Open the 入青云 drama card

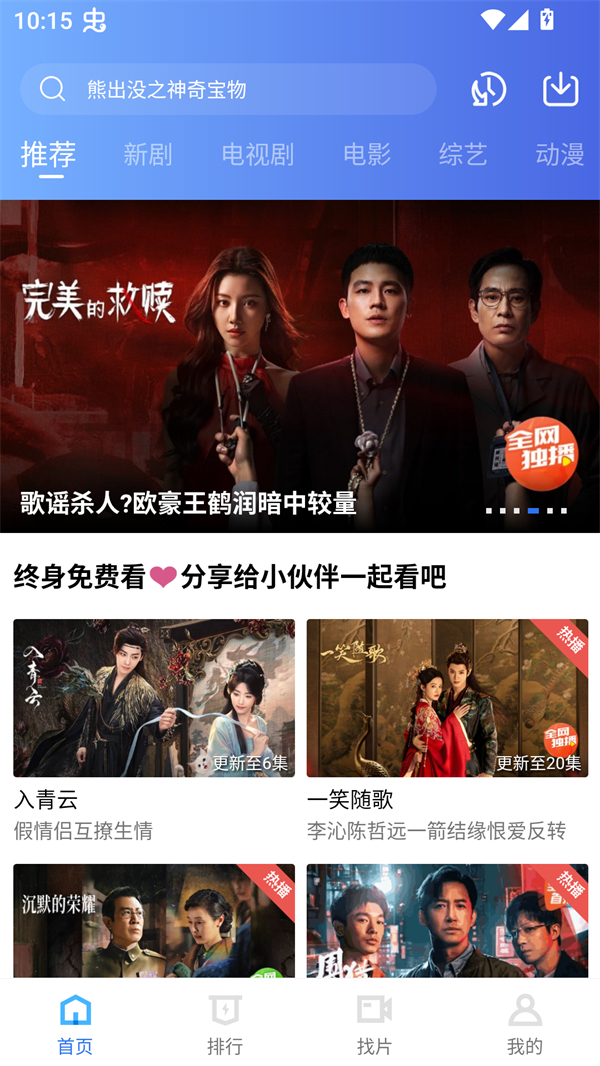(x=154, y=698)
